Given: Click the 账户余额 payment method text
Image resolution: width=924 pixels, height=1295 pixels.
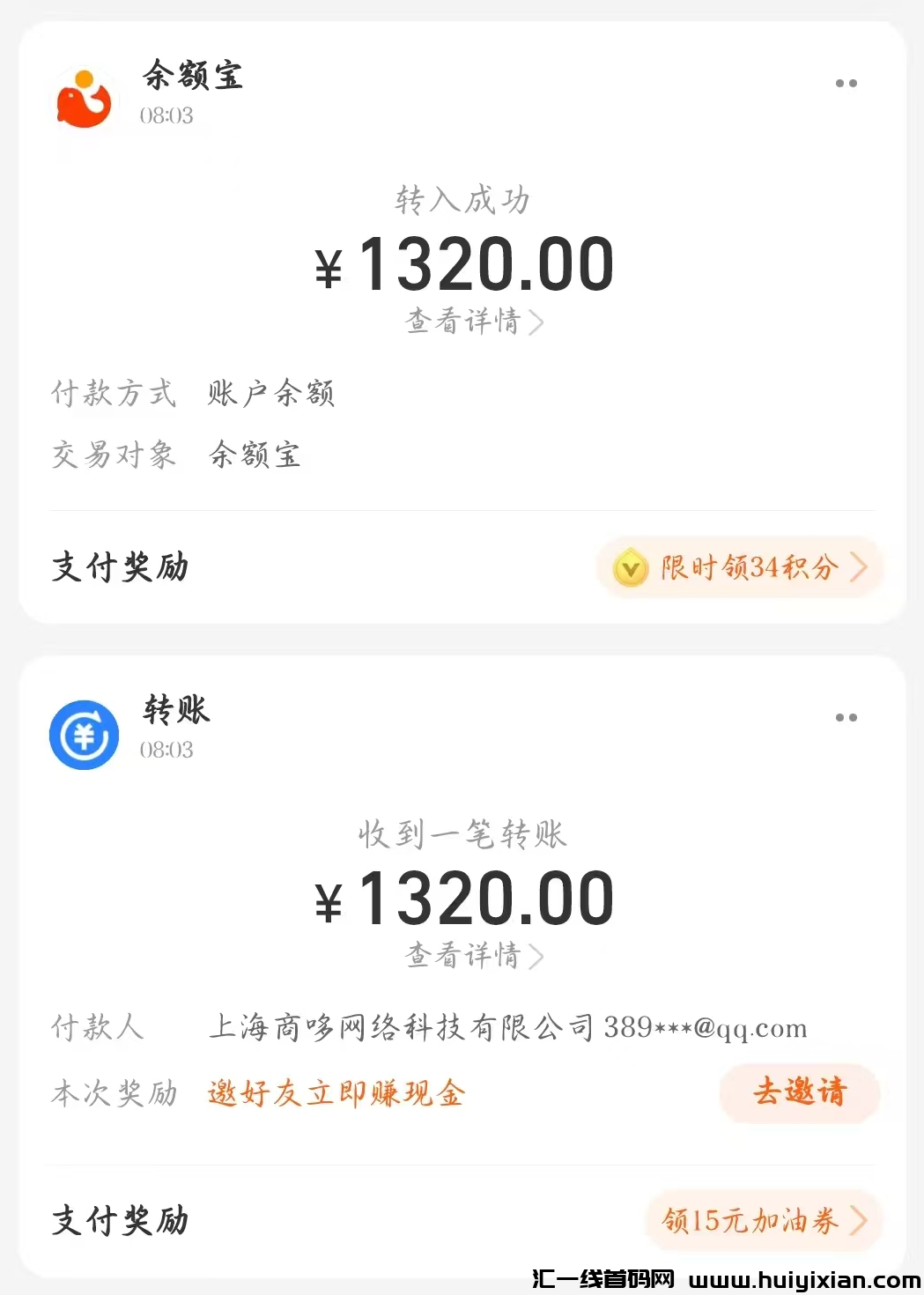Looking at the screenshot, I should point(270,394).
